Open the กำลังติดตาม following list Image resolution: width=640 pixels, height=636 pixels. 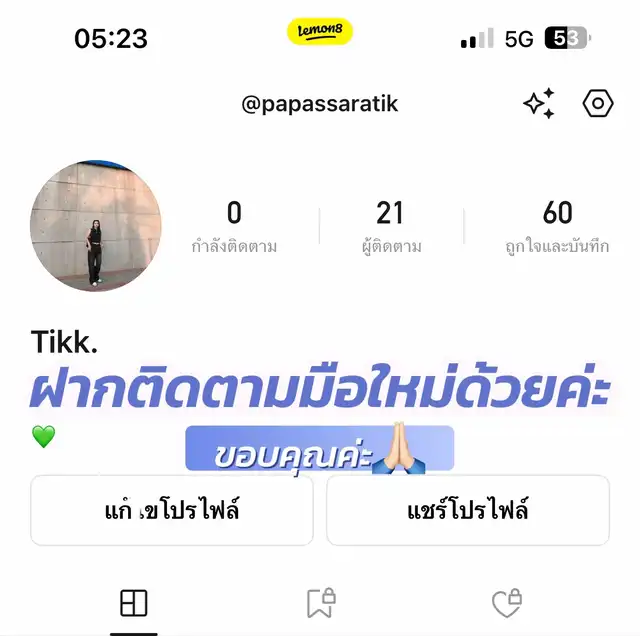point(234,226)
